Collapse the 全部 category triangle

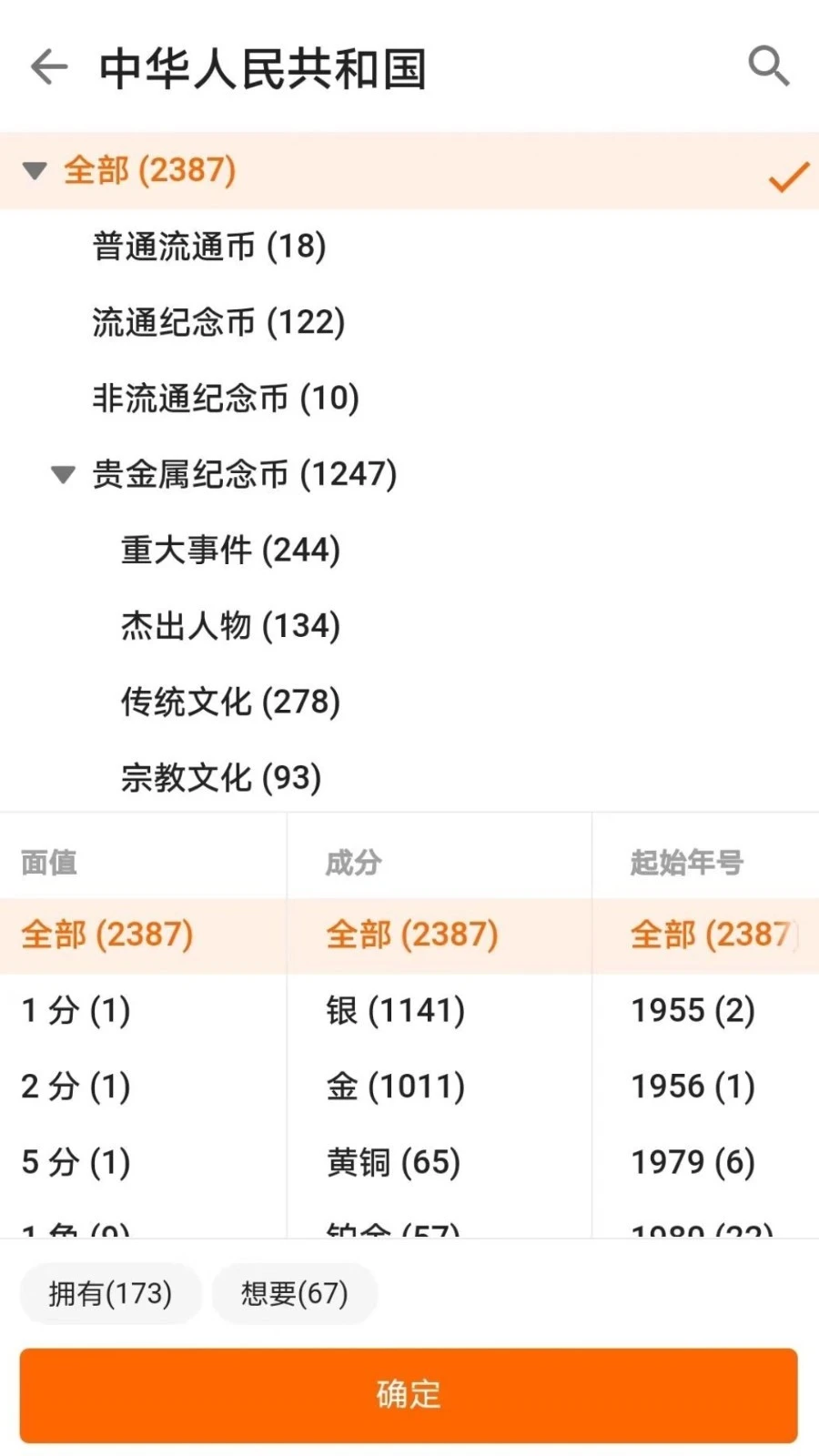[x=34, y=171]
